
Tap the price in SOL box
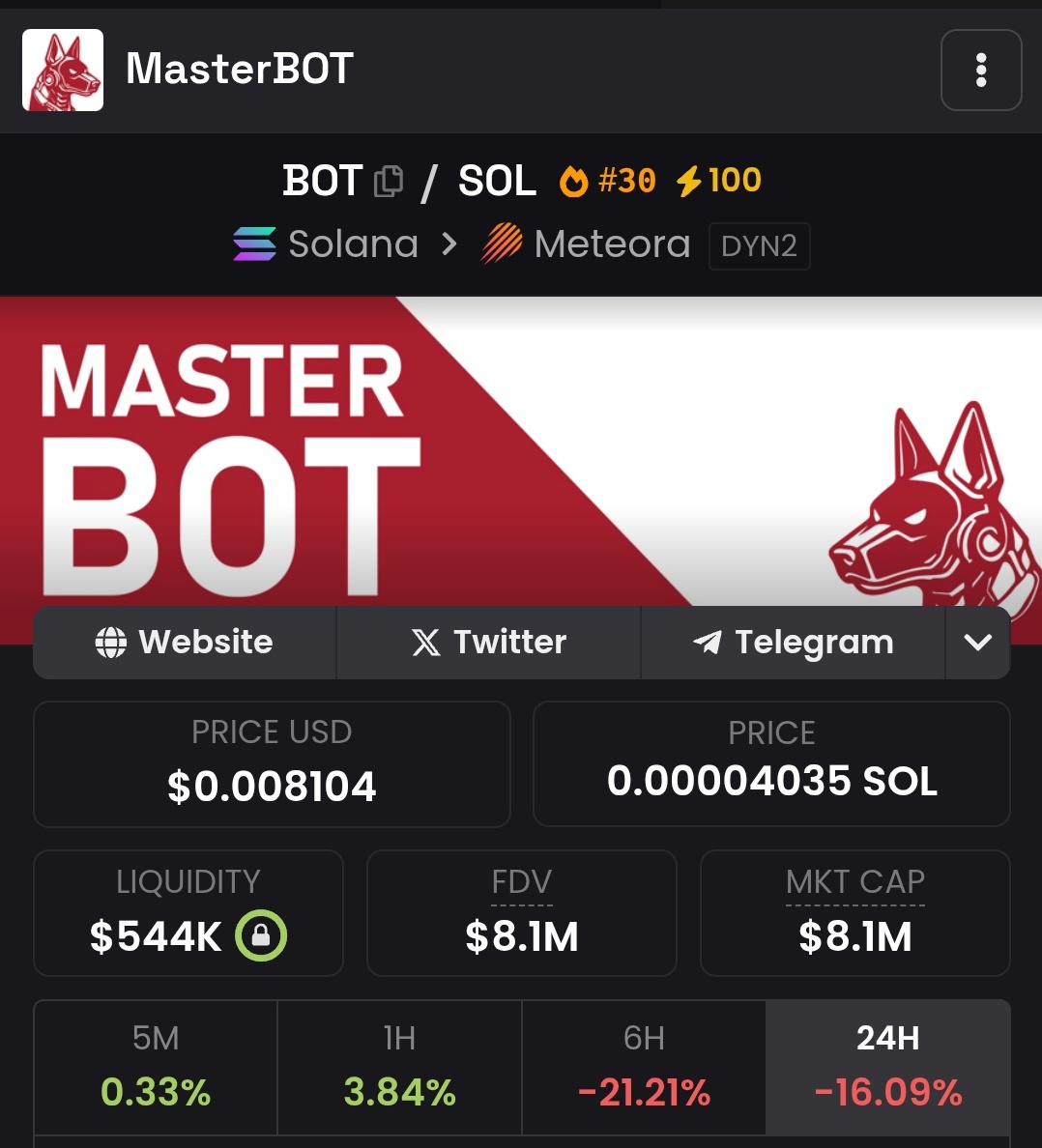tap(771, 764)
